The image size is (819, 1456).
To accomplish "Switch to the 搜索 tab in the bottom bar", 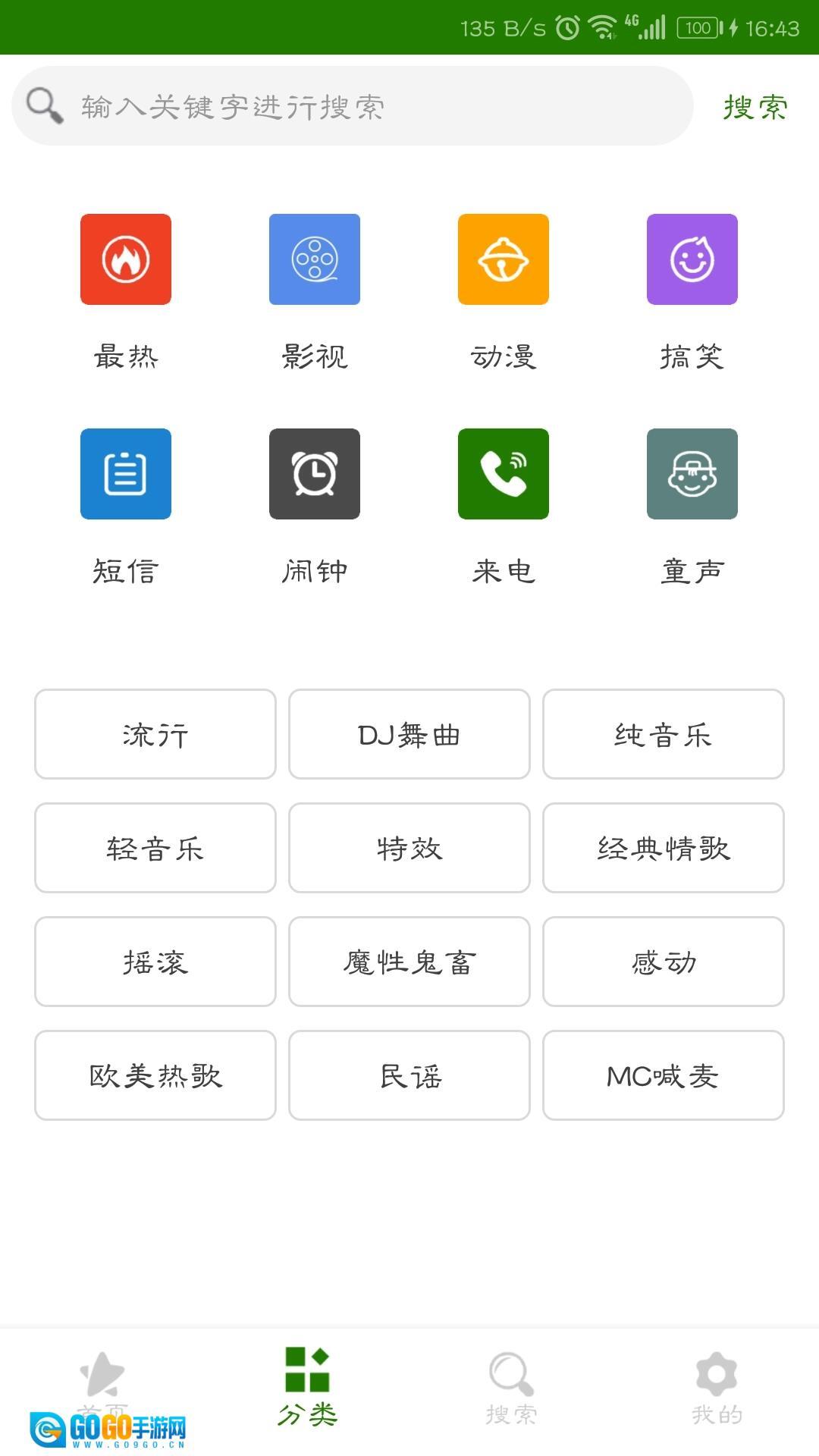I will tap(512, 1388).
